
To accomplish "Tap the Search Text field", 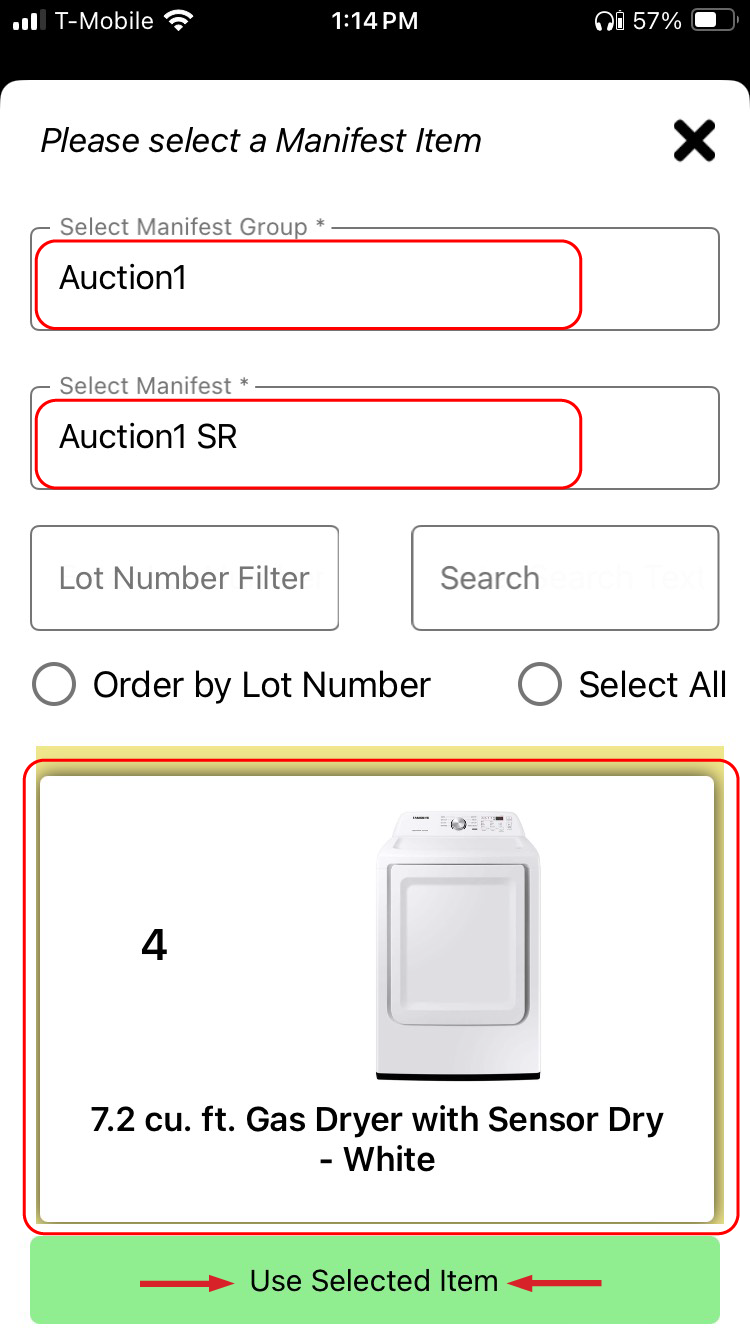I will 565,578.
